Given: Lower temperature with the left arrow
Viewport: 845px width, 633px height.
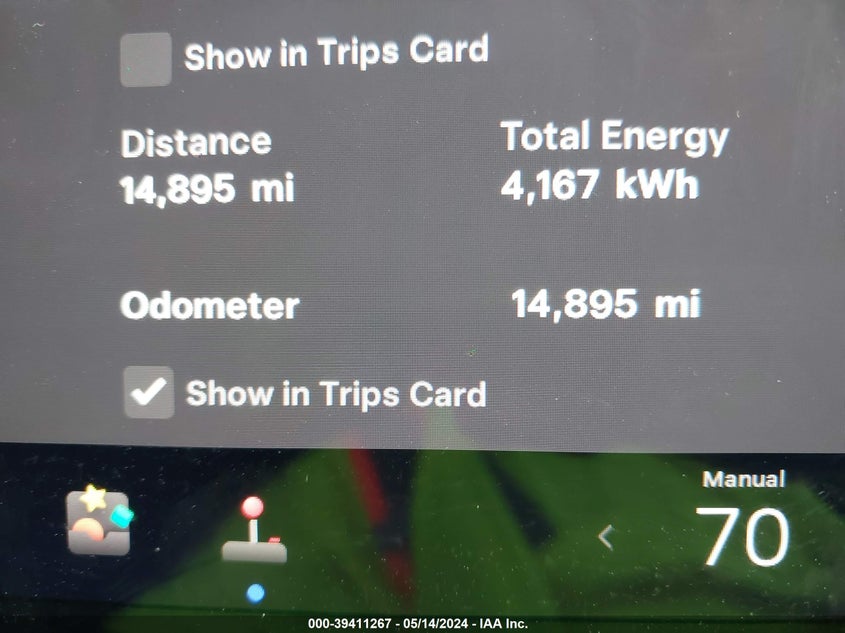Looking at the screenshot, I should 605,537.
